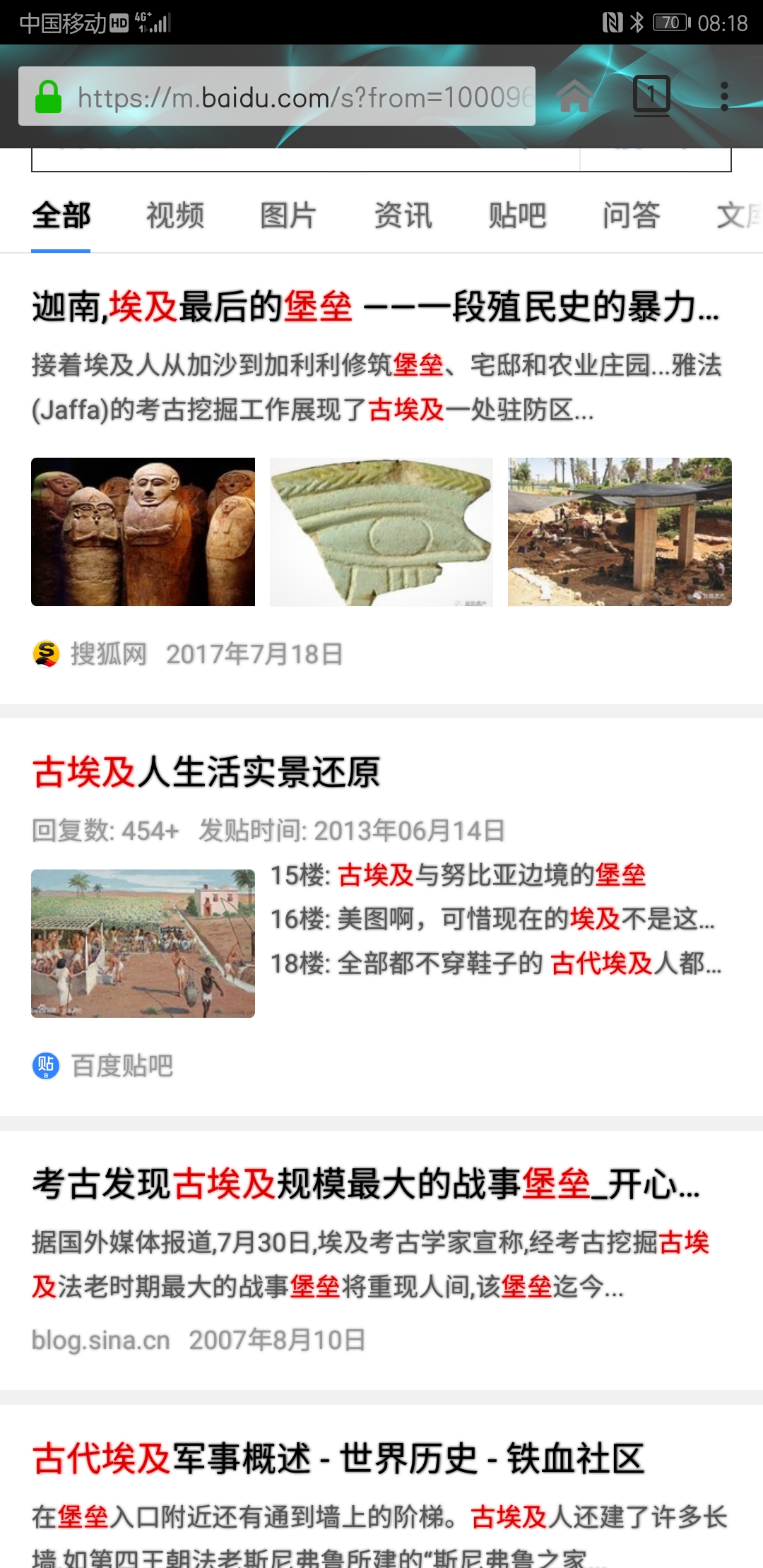Open the Egyptian village painting thumbnail
763x1568 pixels.
[143, 943]
